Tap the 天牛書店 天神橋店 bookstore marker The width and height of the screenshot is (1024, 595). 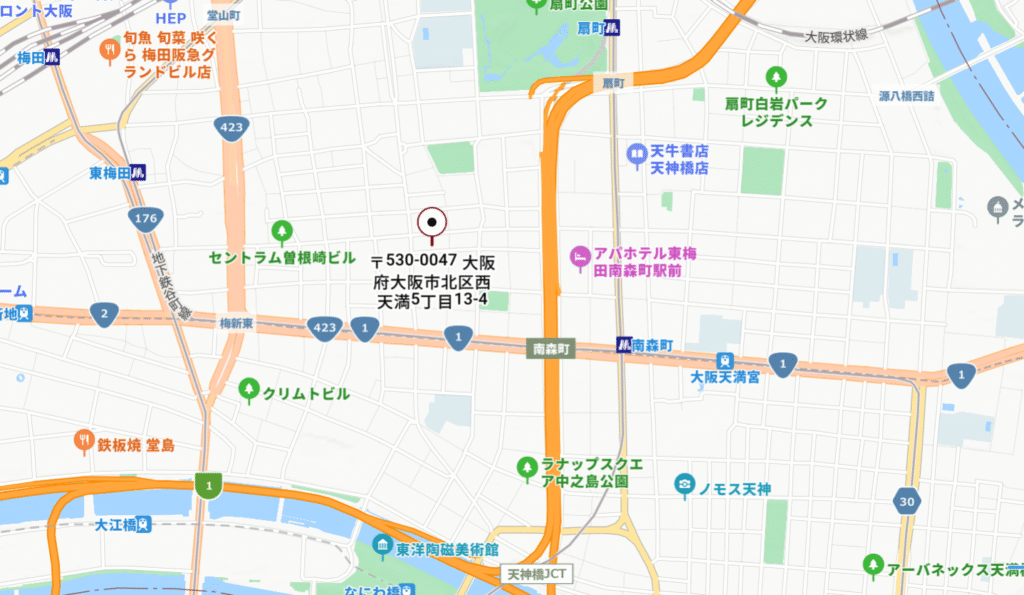coord(636,154)
